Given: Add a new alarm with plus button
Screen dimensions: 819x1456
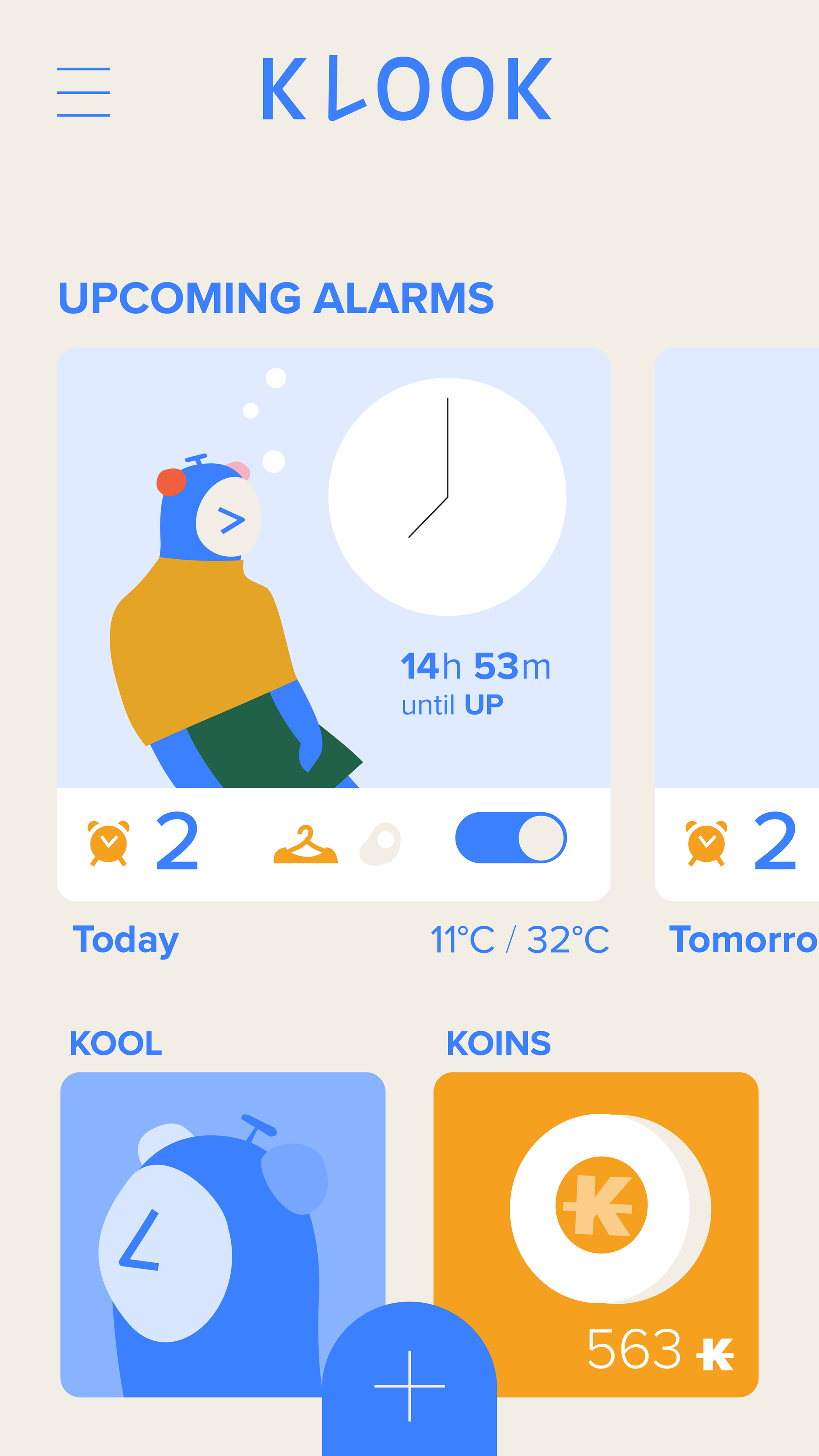Looking at the screenshot, I should click(x=409, y=1385).
